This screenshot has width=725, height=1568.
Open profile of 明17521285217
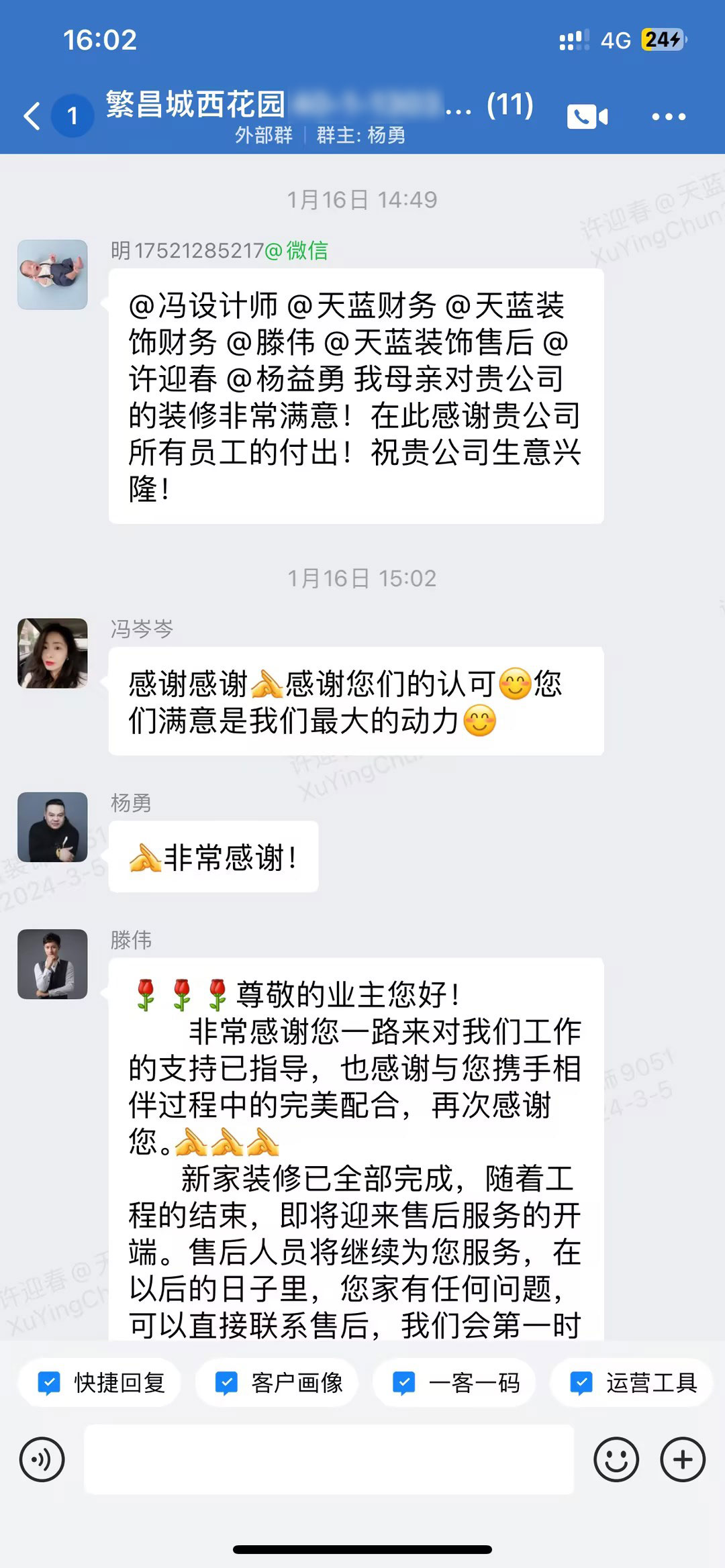point(52,274)
